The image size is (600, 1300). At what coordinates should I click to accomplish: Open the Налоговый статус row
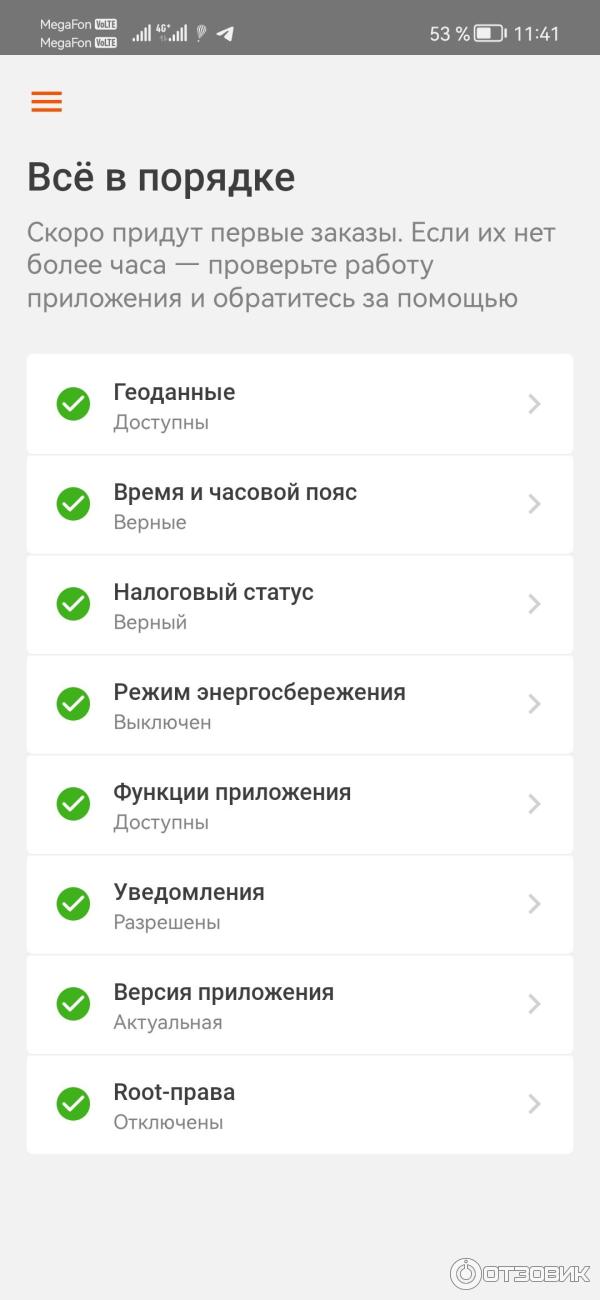[300, 604]
